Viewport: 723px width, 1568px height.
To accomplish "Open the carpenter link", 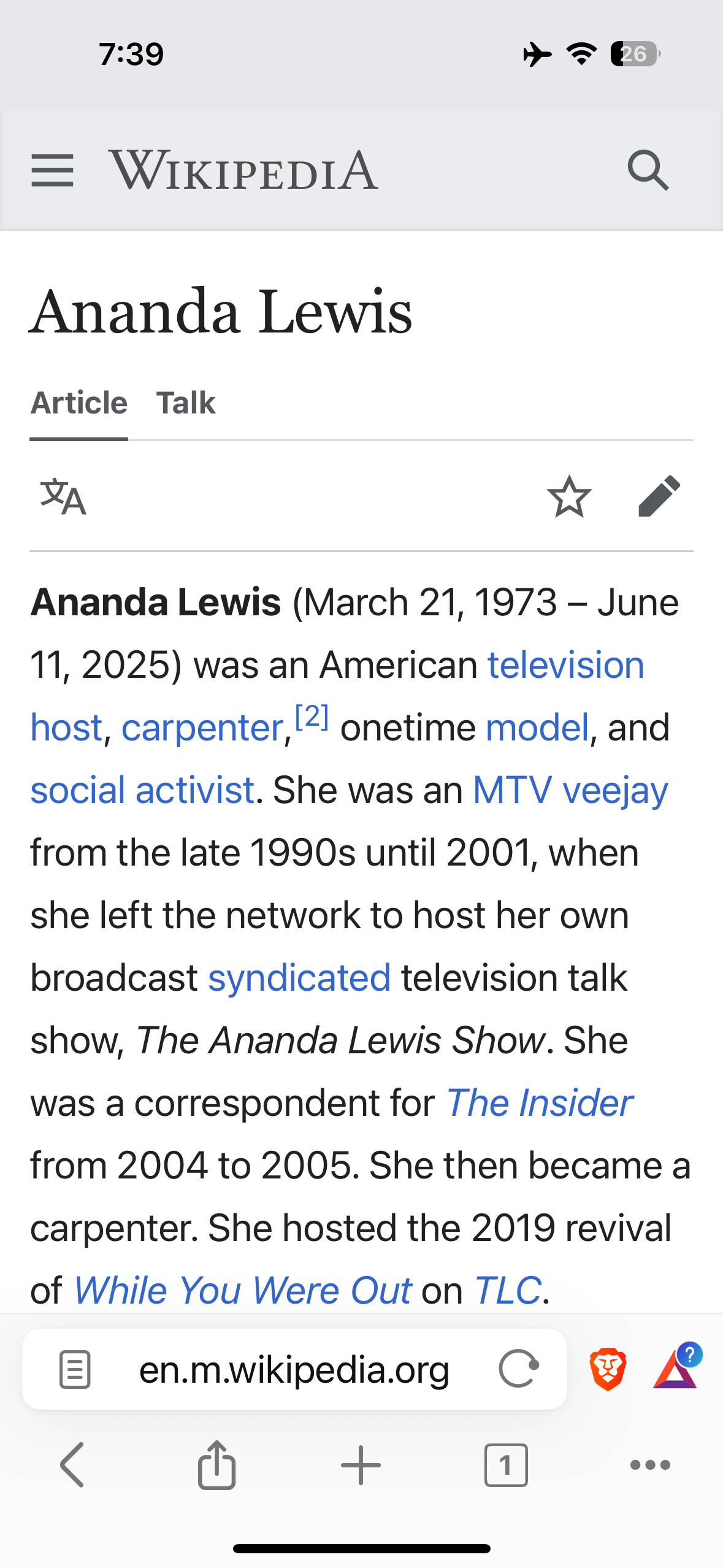I will [x=202, y=728].
